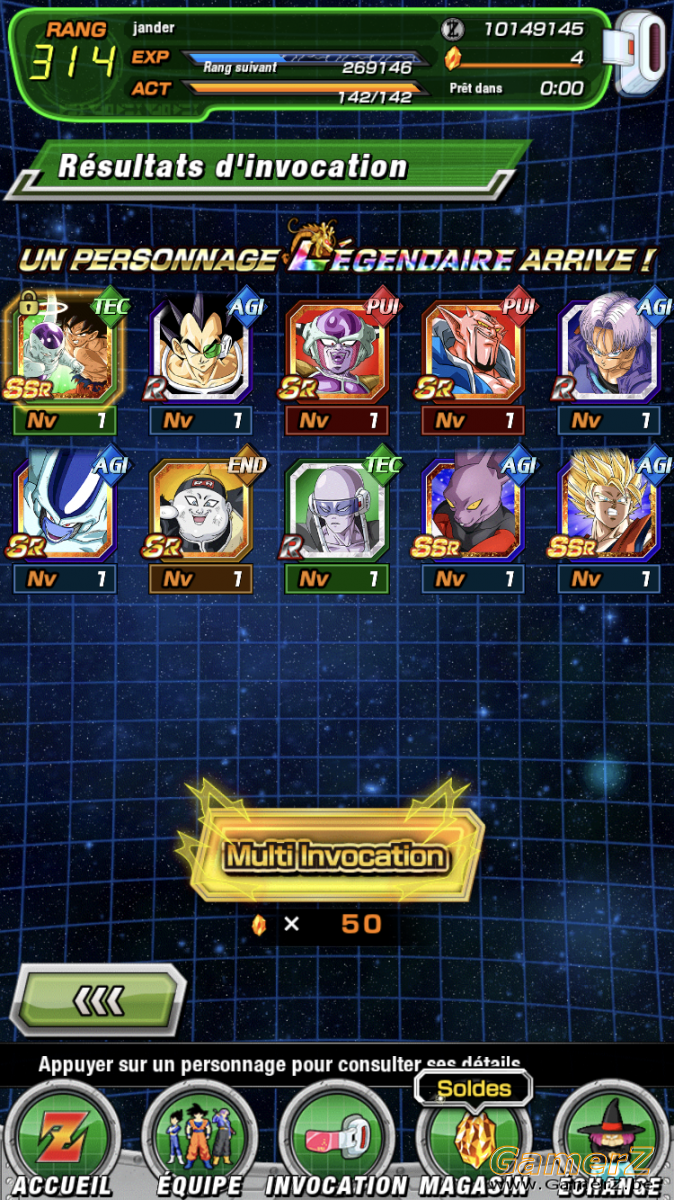The height and width of the screenshot is (1200, 674).
Task: Open the Échange tab
Action: [x=610, y=1142]
